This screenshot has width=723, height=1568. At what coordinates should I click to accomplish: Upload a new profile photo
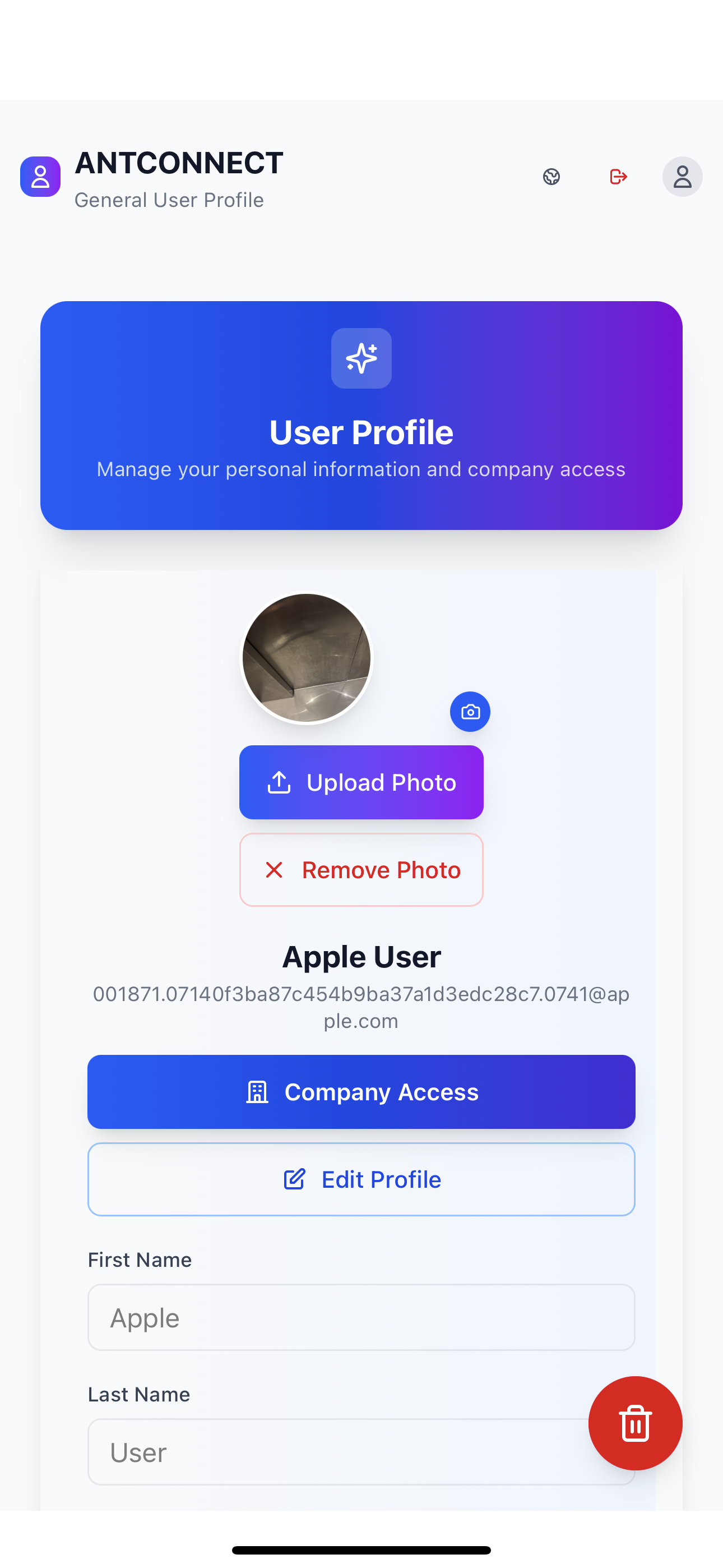361,782
